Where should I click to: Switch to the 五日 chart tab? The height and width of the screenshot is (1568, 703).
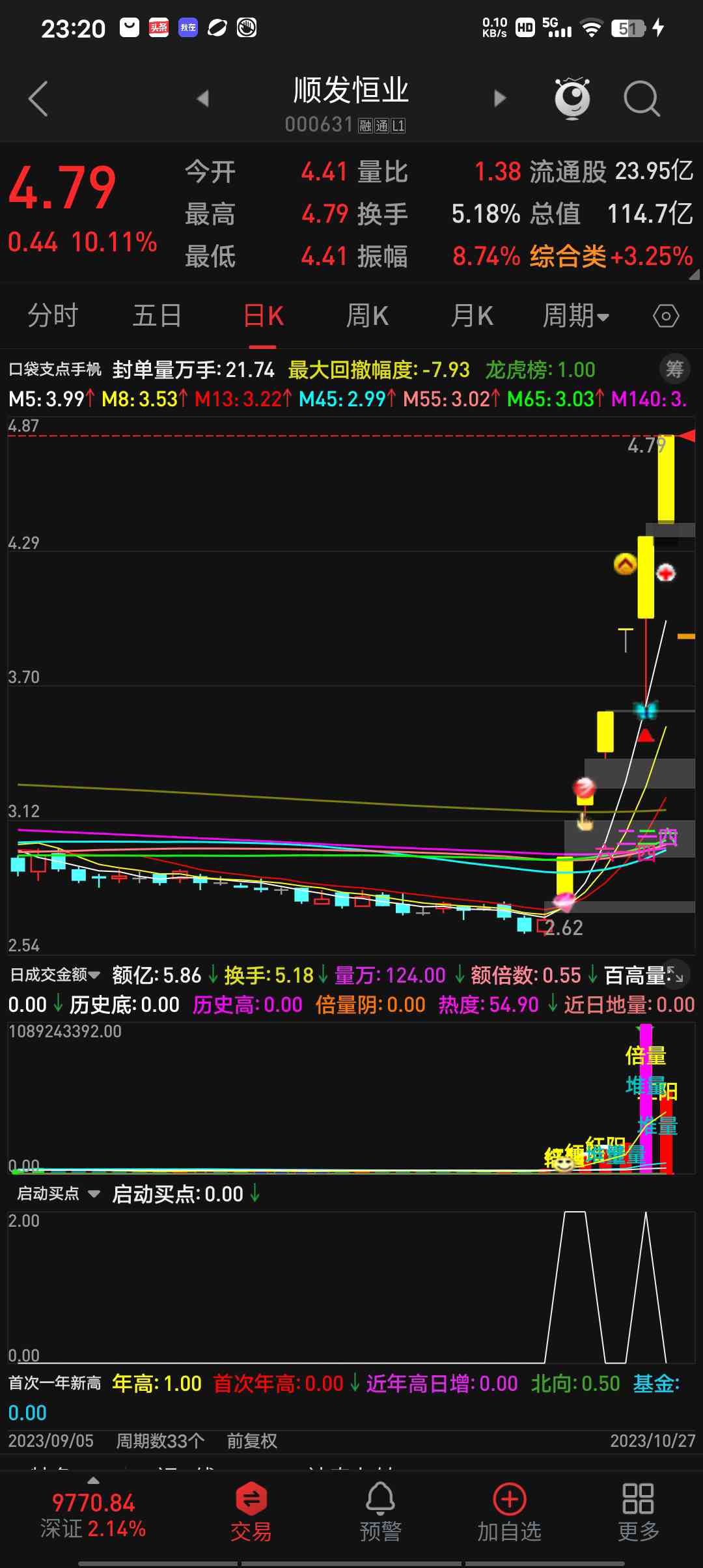tap(157, 316)
